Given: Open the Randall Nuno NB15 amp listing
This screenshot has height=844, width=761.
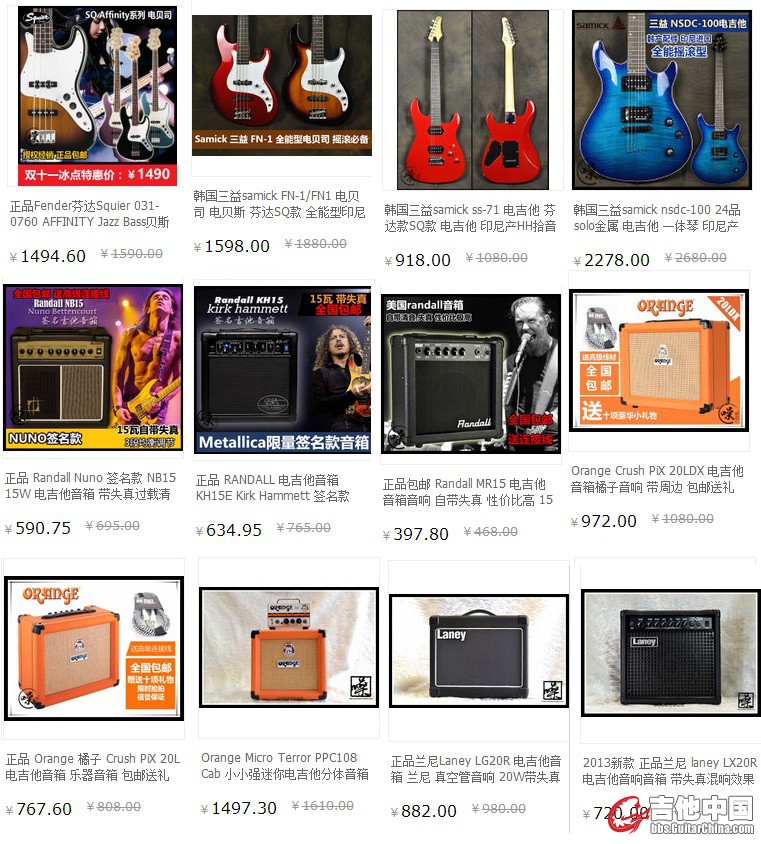Looking at the screenshot, I should (x=93, y=367).
